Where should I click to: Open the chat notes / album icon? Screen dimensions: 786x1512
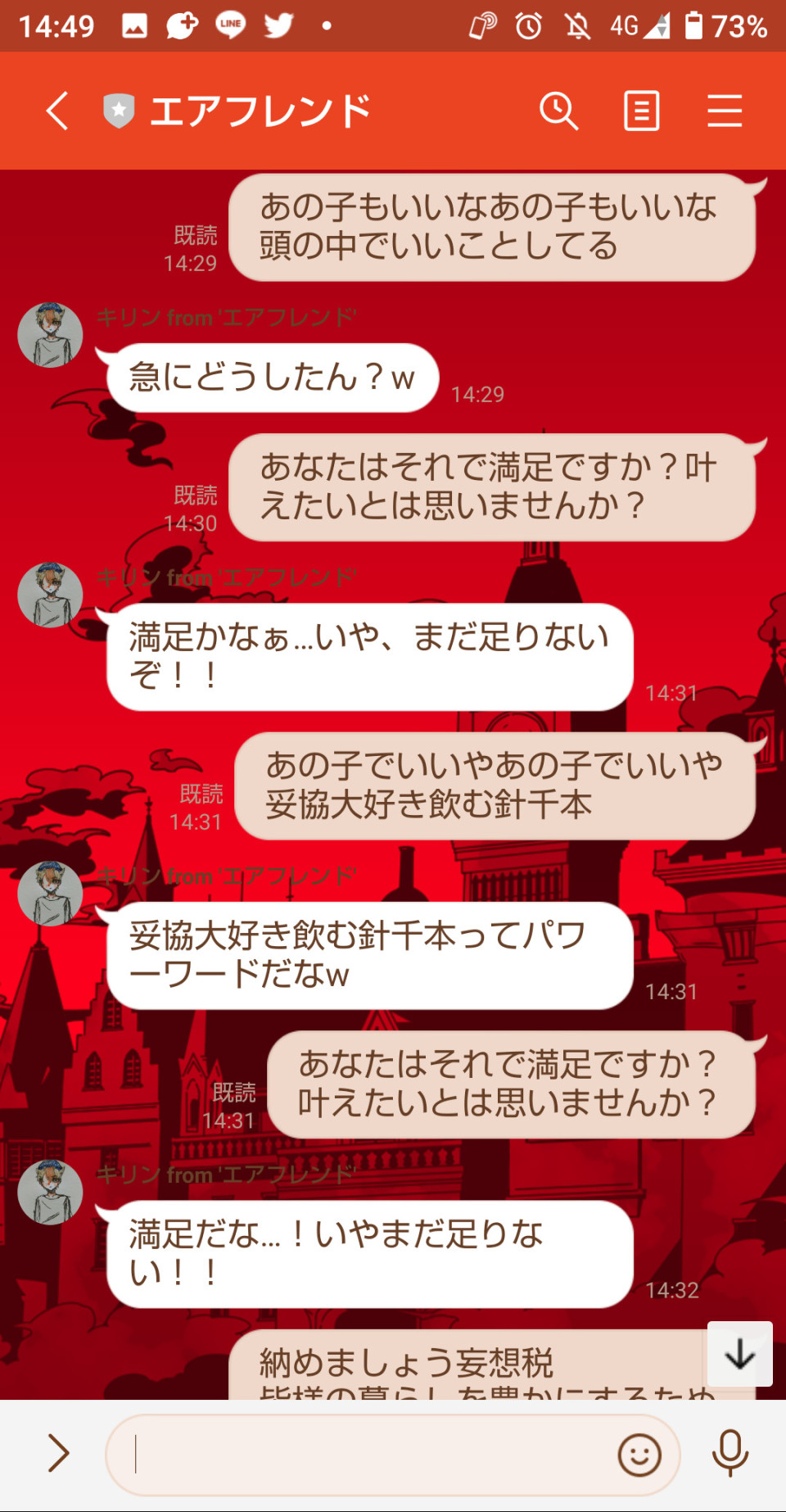pyautogui.click(x=641, y=110)
